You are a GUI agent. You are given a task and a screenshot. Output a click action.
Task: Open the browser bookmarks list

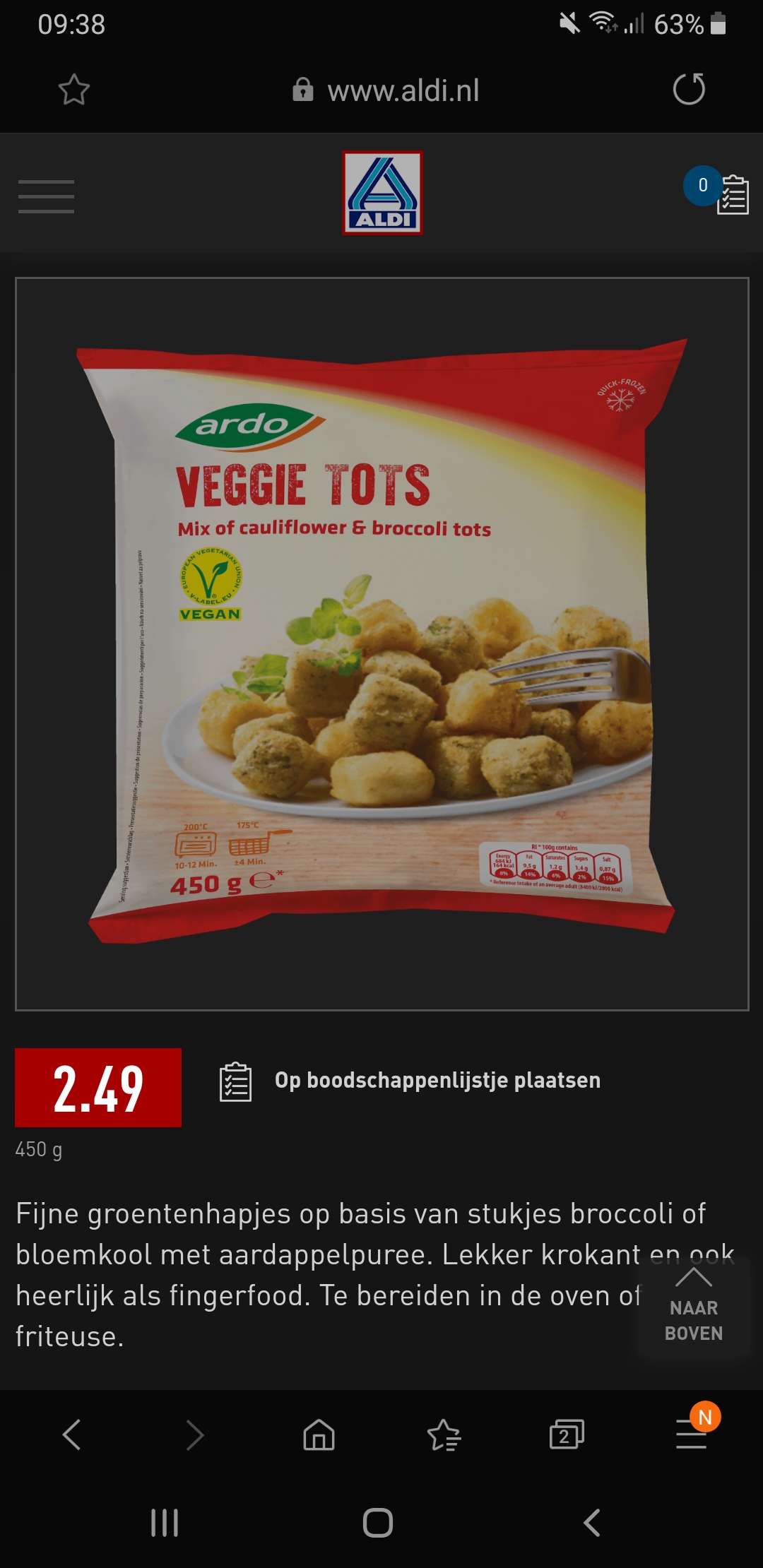click(x=444, y=1435)
